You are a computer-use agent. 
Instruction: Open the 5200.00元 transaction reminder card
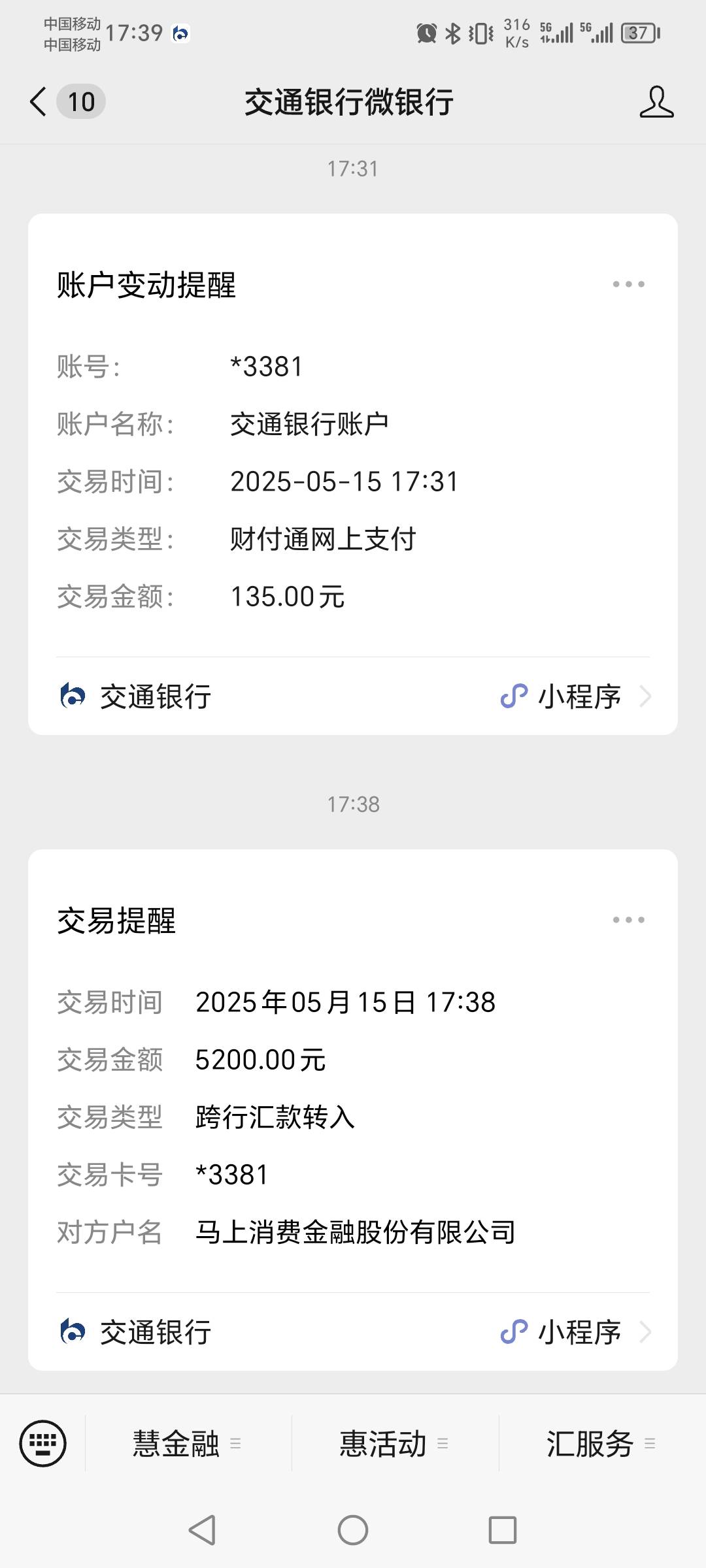(x=353, y=1110)
